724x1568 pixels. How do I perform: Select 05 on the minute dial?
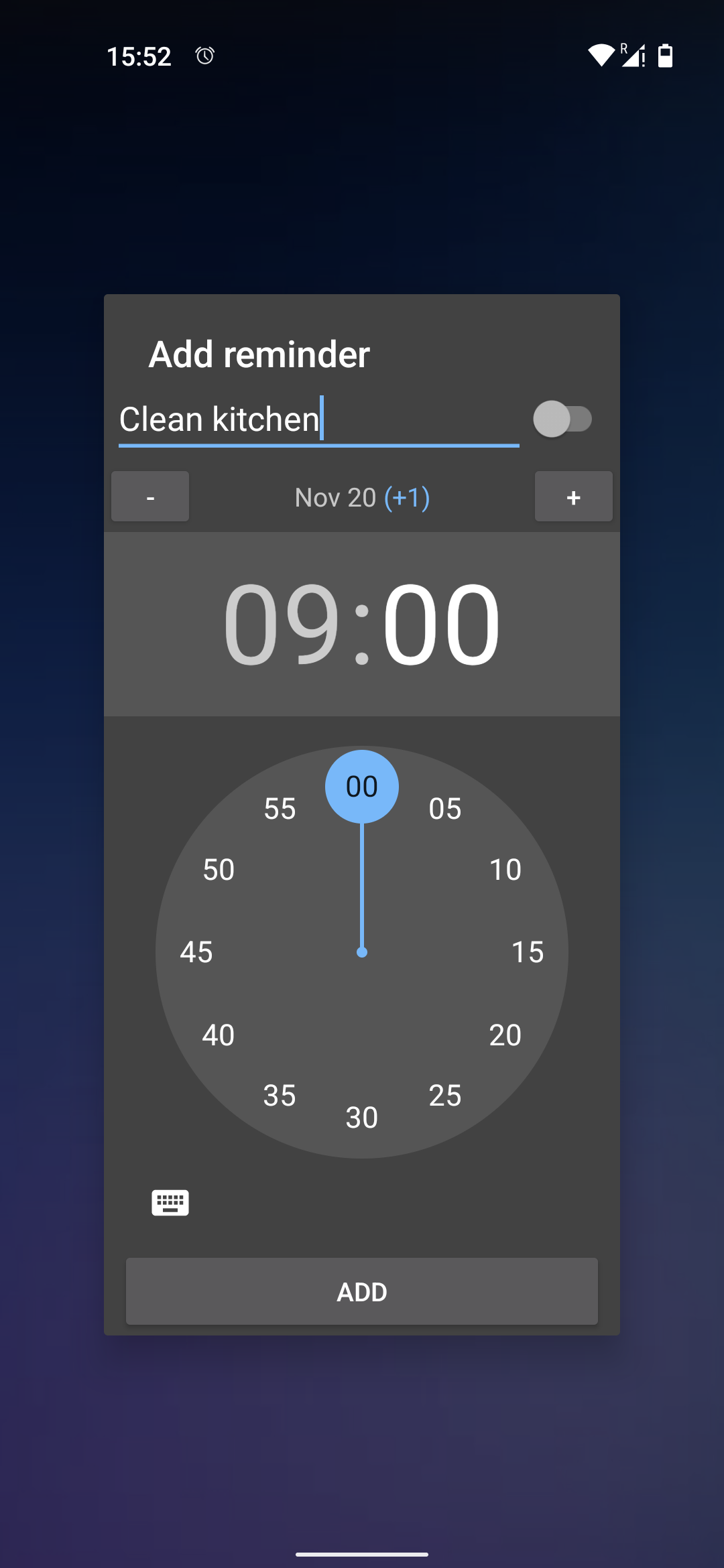click(445, 809)
